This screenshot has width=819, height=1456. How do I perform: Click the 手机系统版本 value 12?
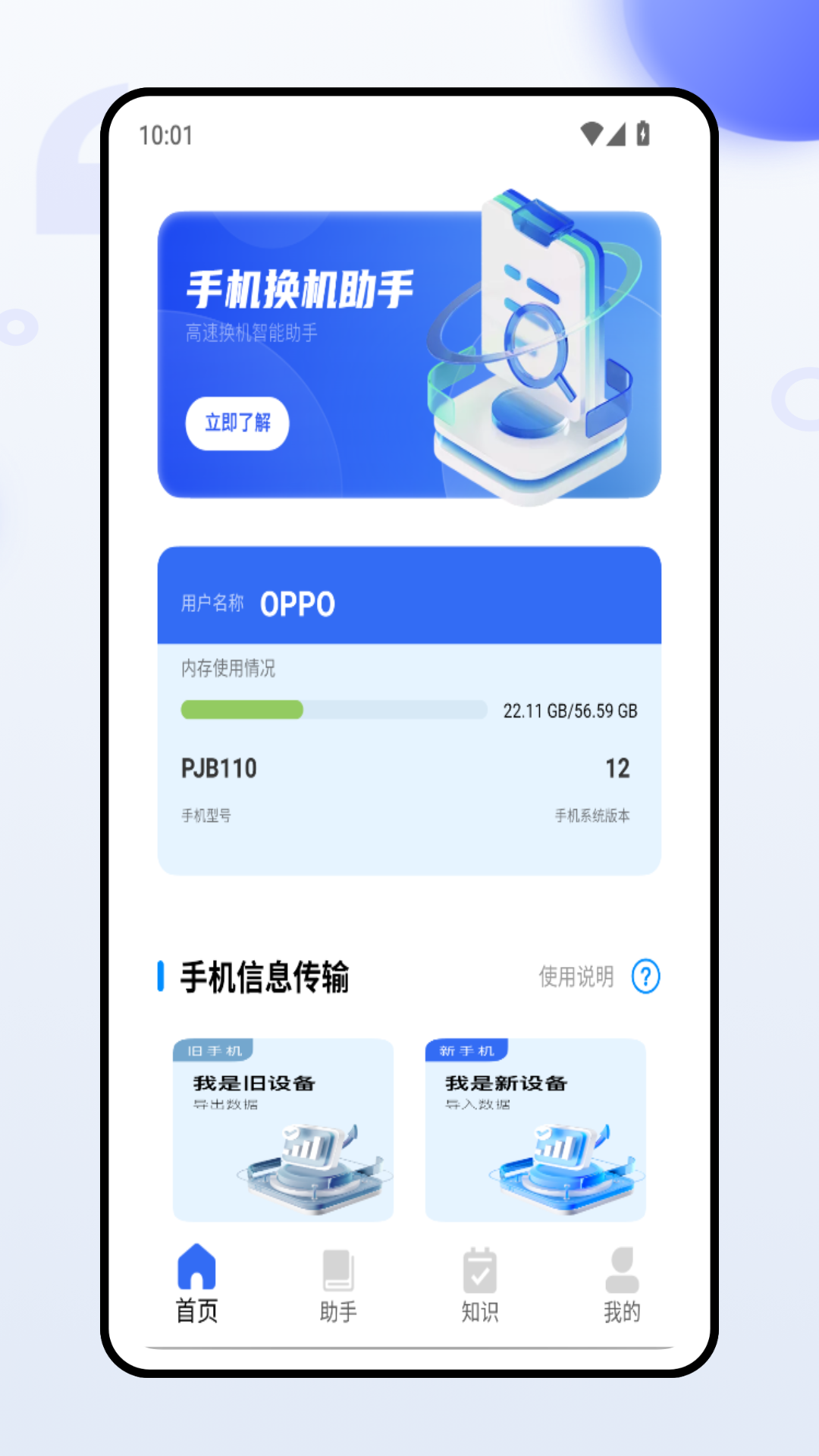(618, 768)
